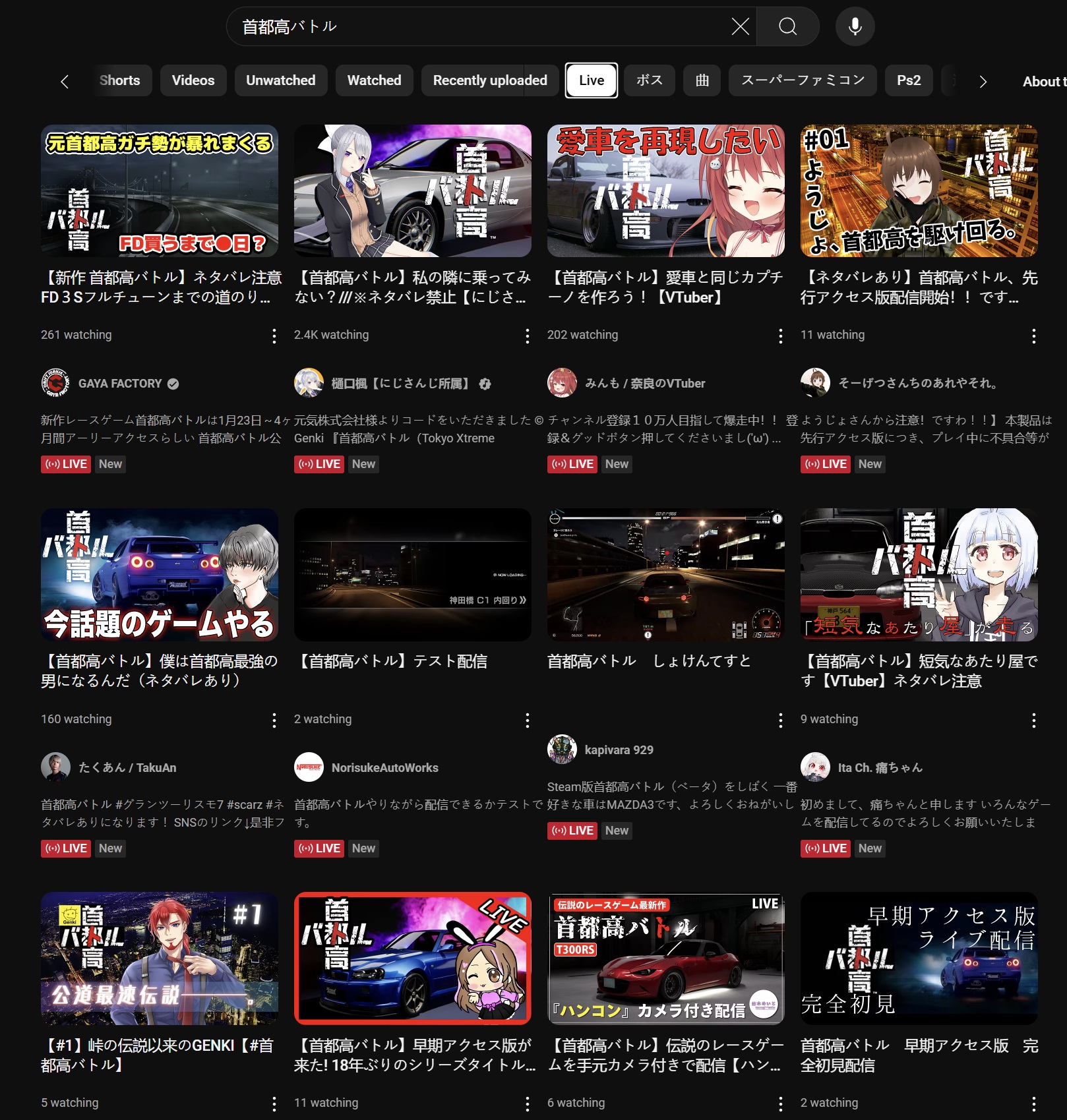Show more filter chips with the right arrow
The width and height of the screenshot is (1067, 1120).
[983, 81]
